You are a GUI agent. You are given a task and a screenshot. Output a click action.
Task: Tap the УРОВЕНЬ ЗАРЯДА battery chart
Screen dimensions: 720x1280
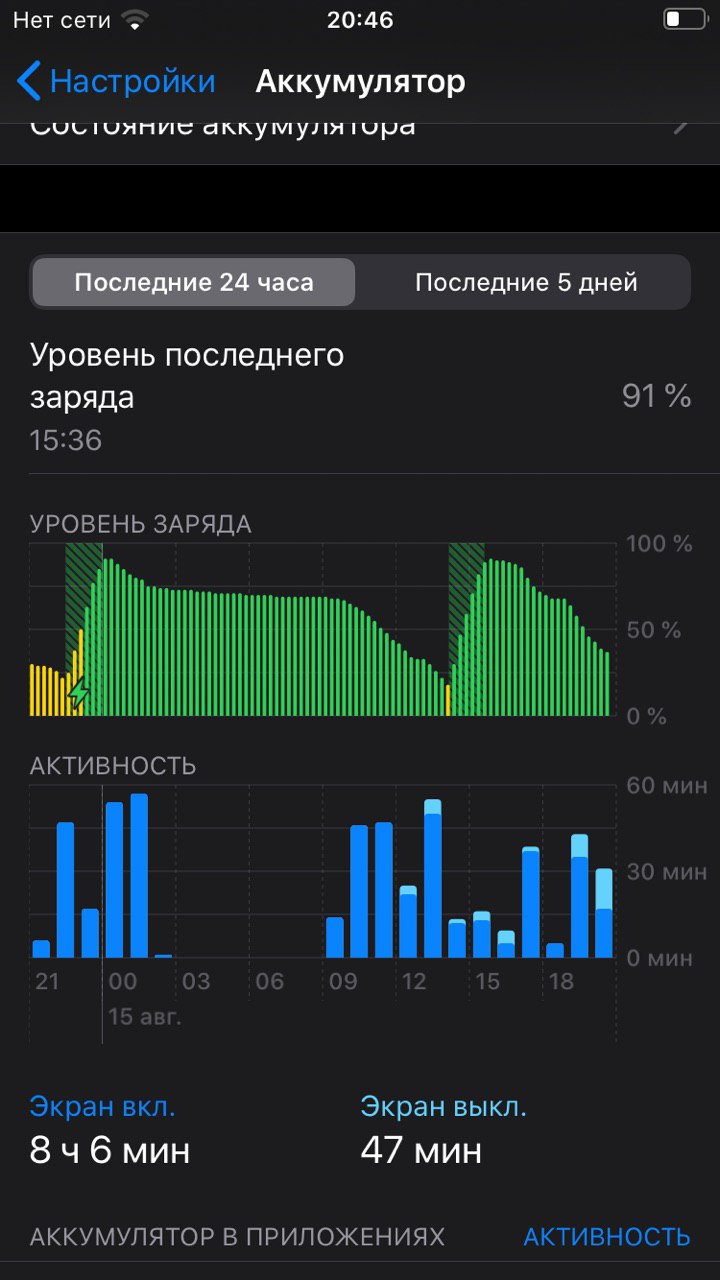[x=320, y=630]
